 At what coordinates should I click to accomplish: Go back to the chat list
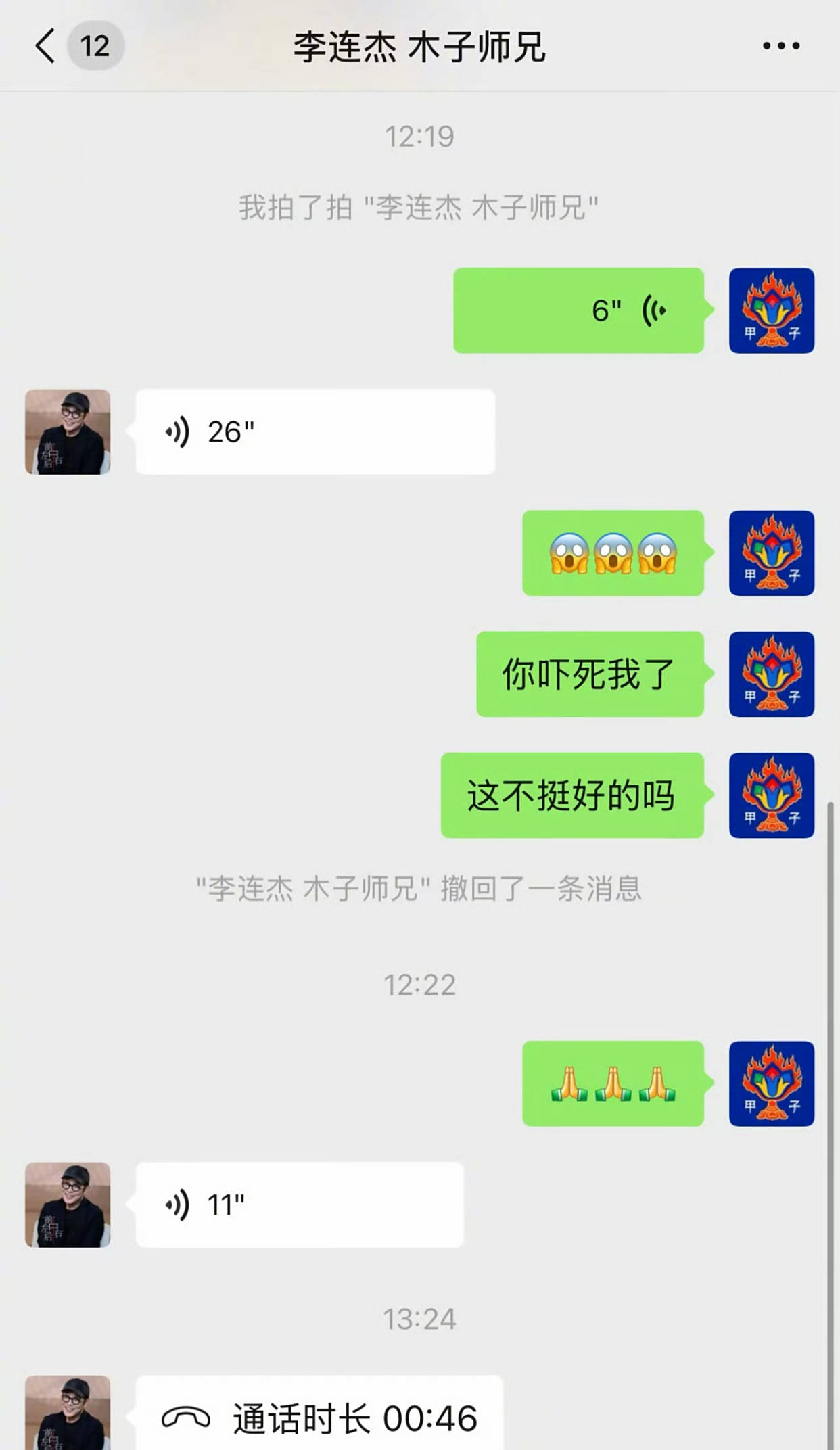click(46, 46)
